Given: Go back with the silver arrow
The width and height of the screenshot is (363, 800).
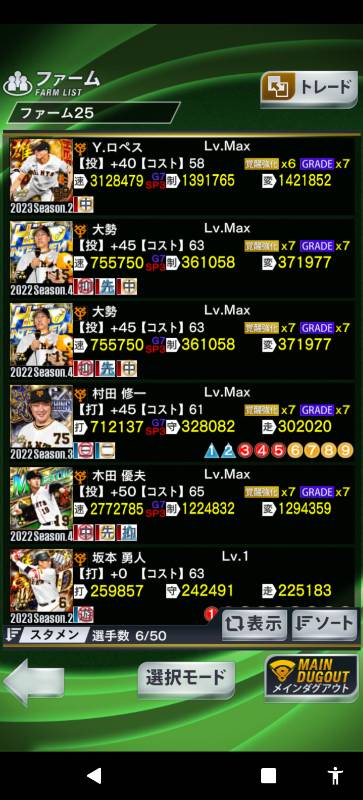Looking at the screenshot, I should [35, 681].
